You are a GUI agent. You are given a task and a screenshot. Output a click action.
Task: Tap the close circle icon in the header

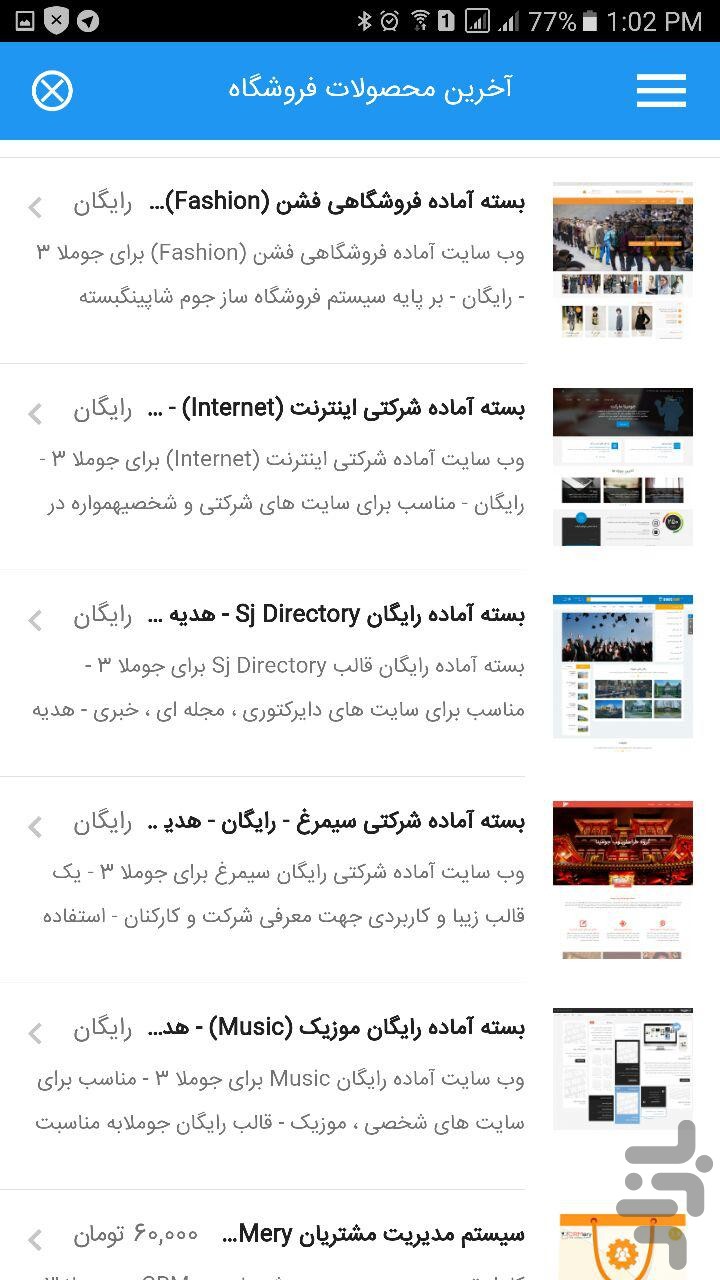52,91
